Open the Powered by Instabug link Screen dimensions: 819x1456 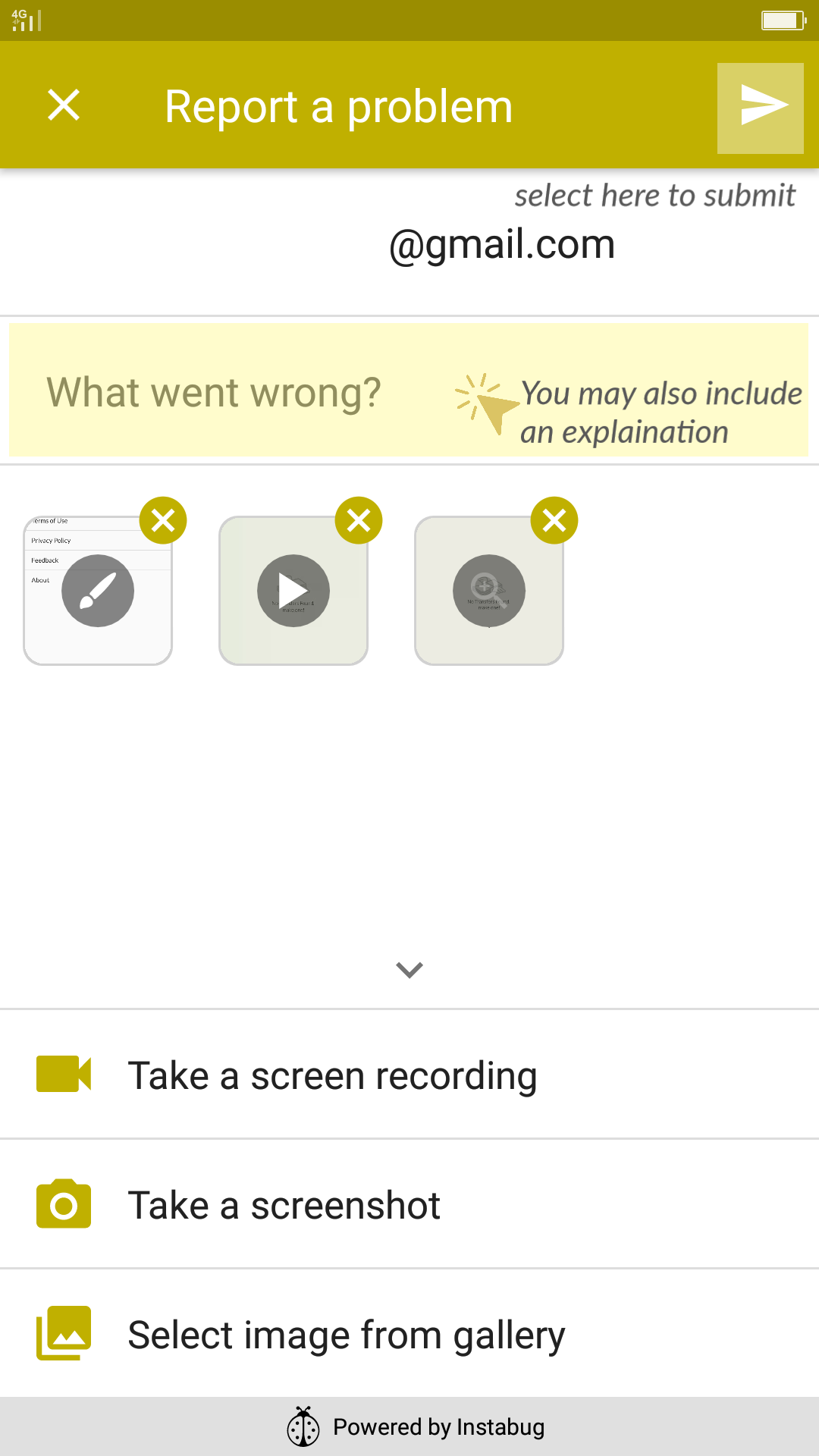(x=416, y=1427)
